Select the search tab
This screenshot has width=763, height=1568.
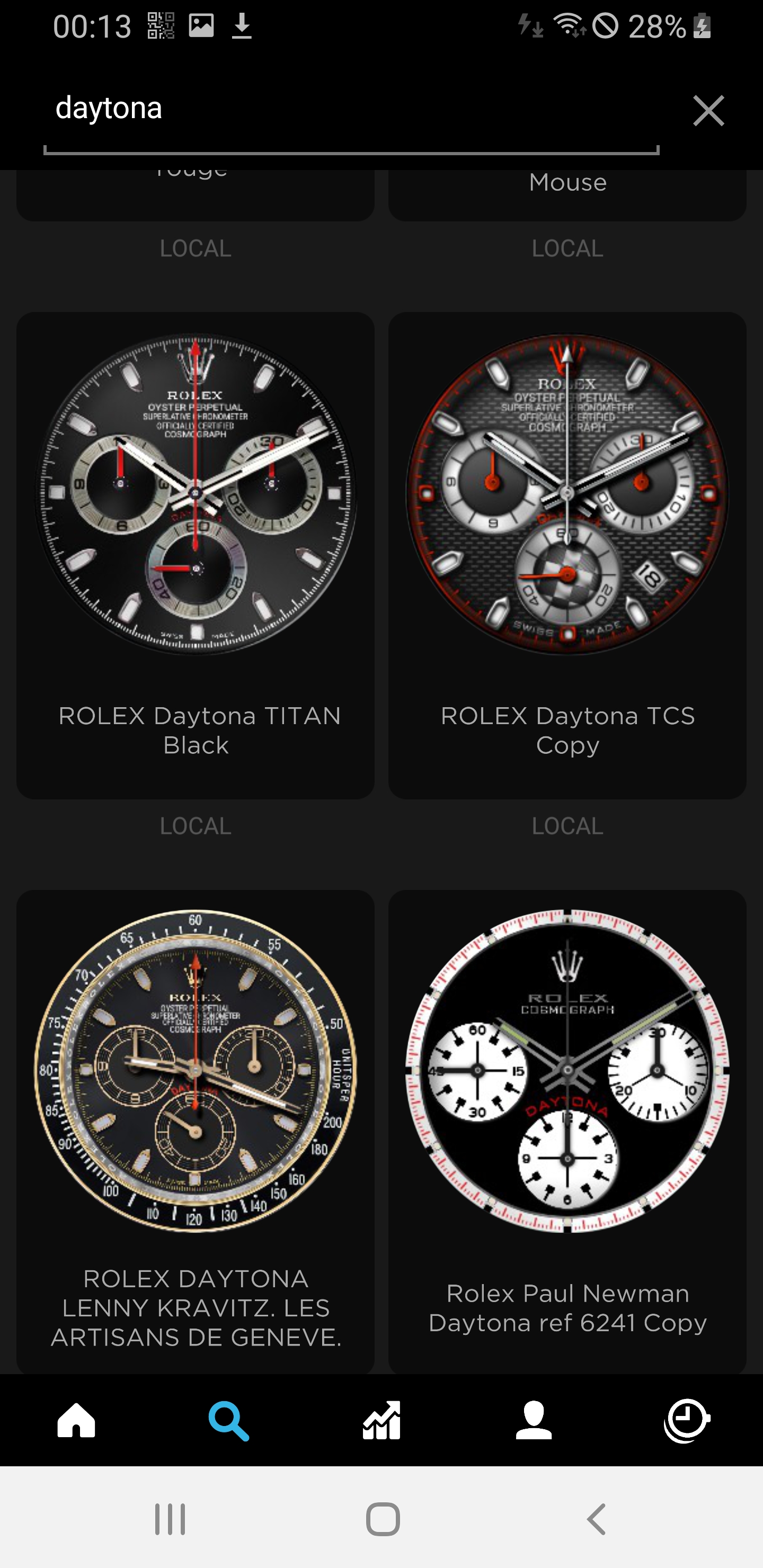[229, 1421]
